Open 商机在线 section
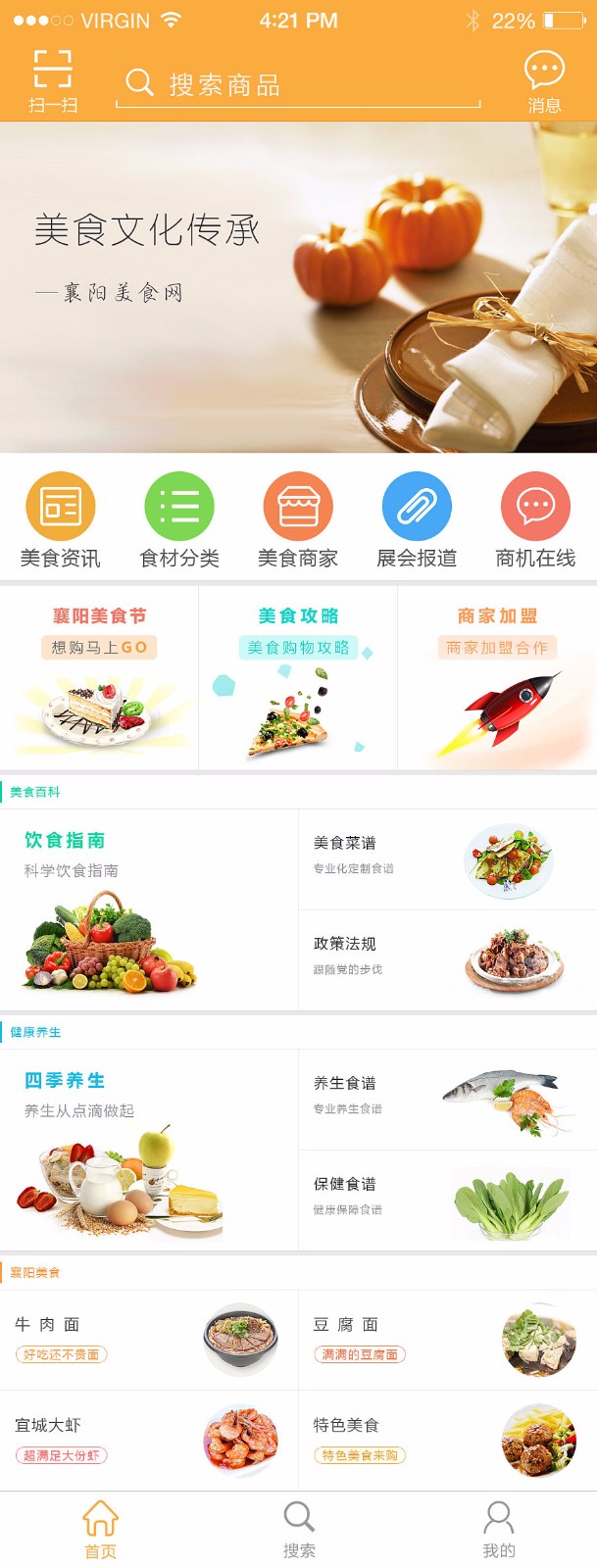 click(535, 519)
